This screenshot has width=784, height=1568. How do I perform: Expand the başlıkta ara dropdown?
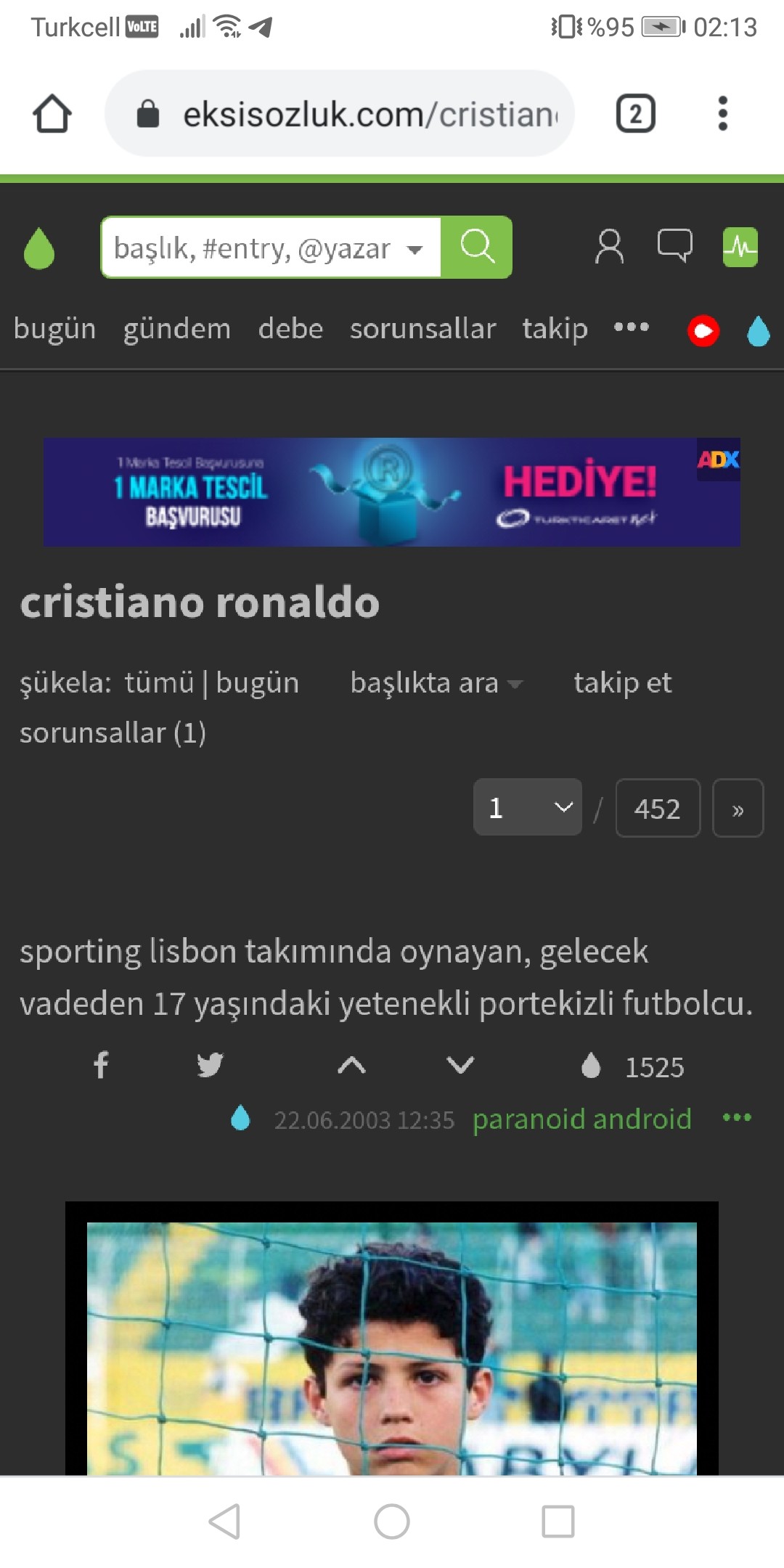(x=436, y=683)
